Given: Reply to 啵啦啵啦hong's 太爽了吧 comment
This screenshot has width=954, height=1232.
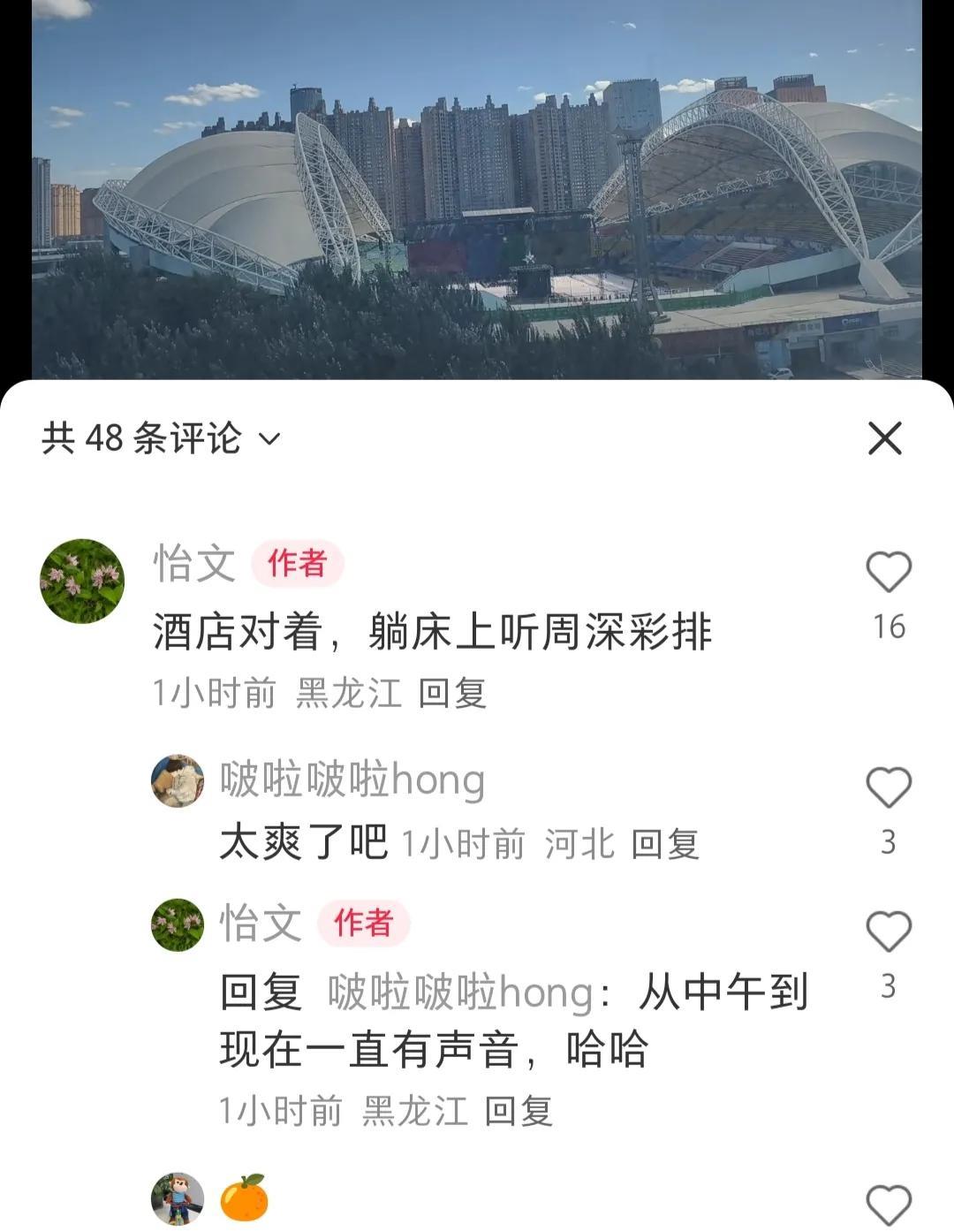Looking at the screenshot, I should [x=664, y=845].
